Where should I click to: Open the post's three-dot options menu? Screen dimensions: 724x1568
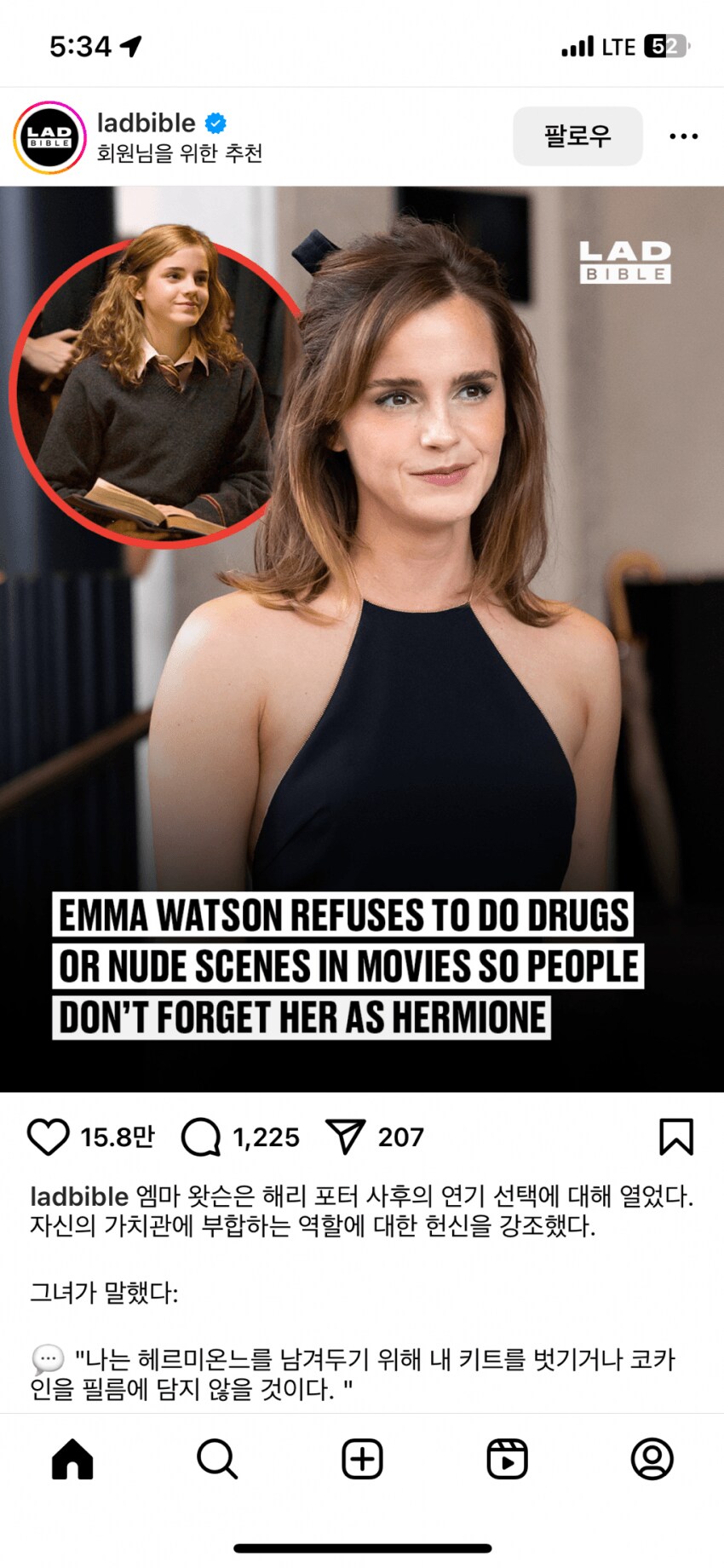[x=683, y=136]
